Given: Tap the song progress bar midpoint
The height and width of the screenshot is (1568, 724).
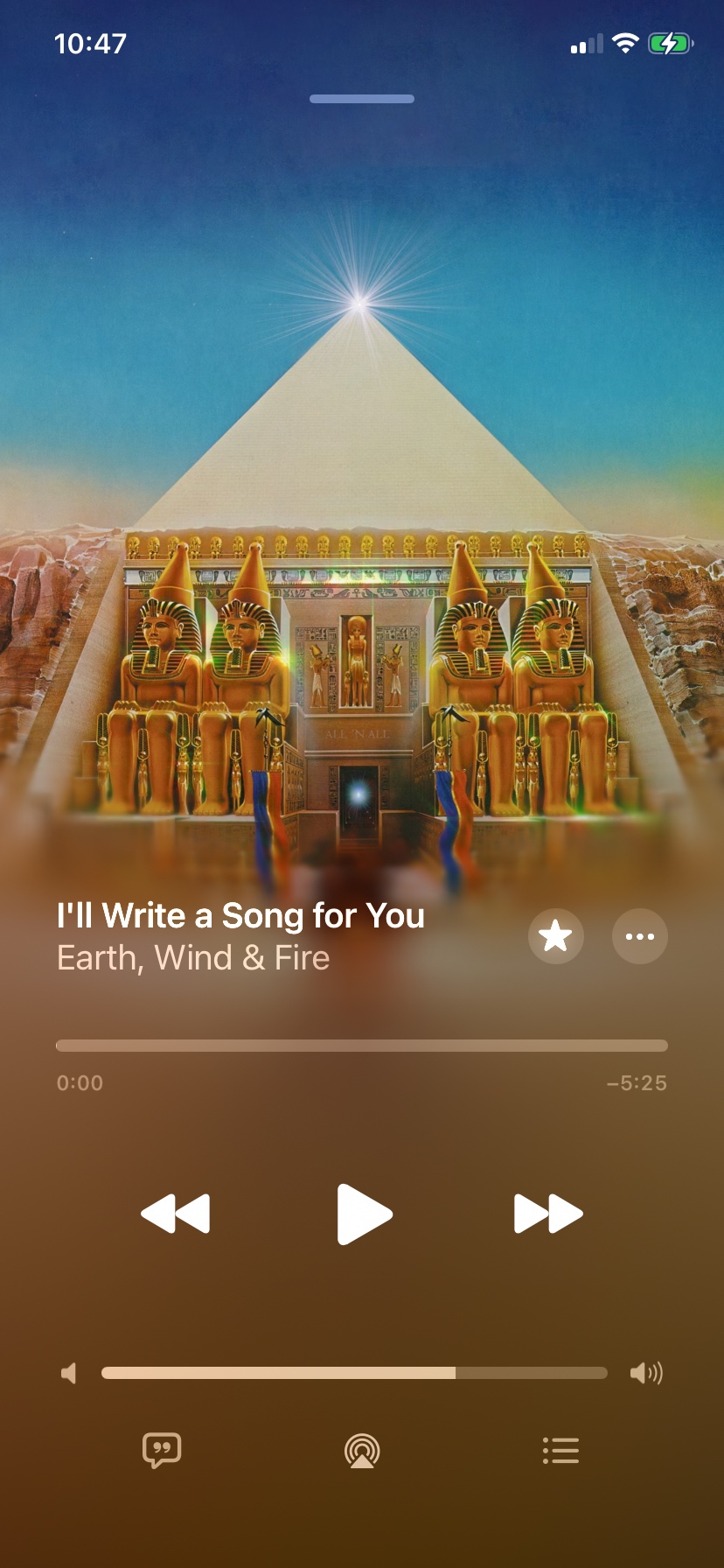Looking at the screenshot, I should (362, 1046).
